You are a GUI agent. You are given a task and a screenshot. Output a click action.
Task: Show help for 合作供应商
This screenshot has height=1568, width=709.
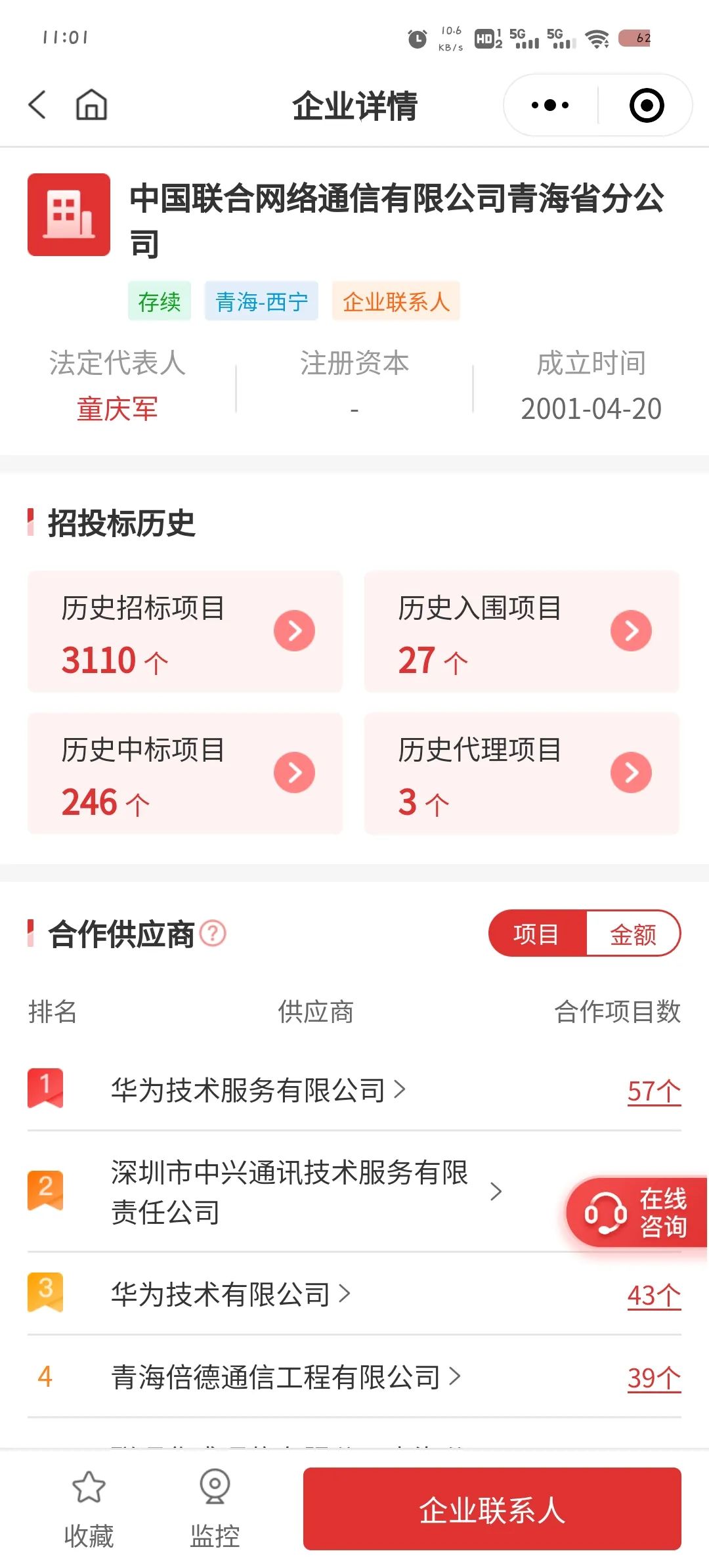coord(213,933)
